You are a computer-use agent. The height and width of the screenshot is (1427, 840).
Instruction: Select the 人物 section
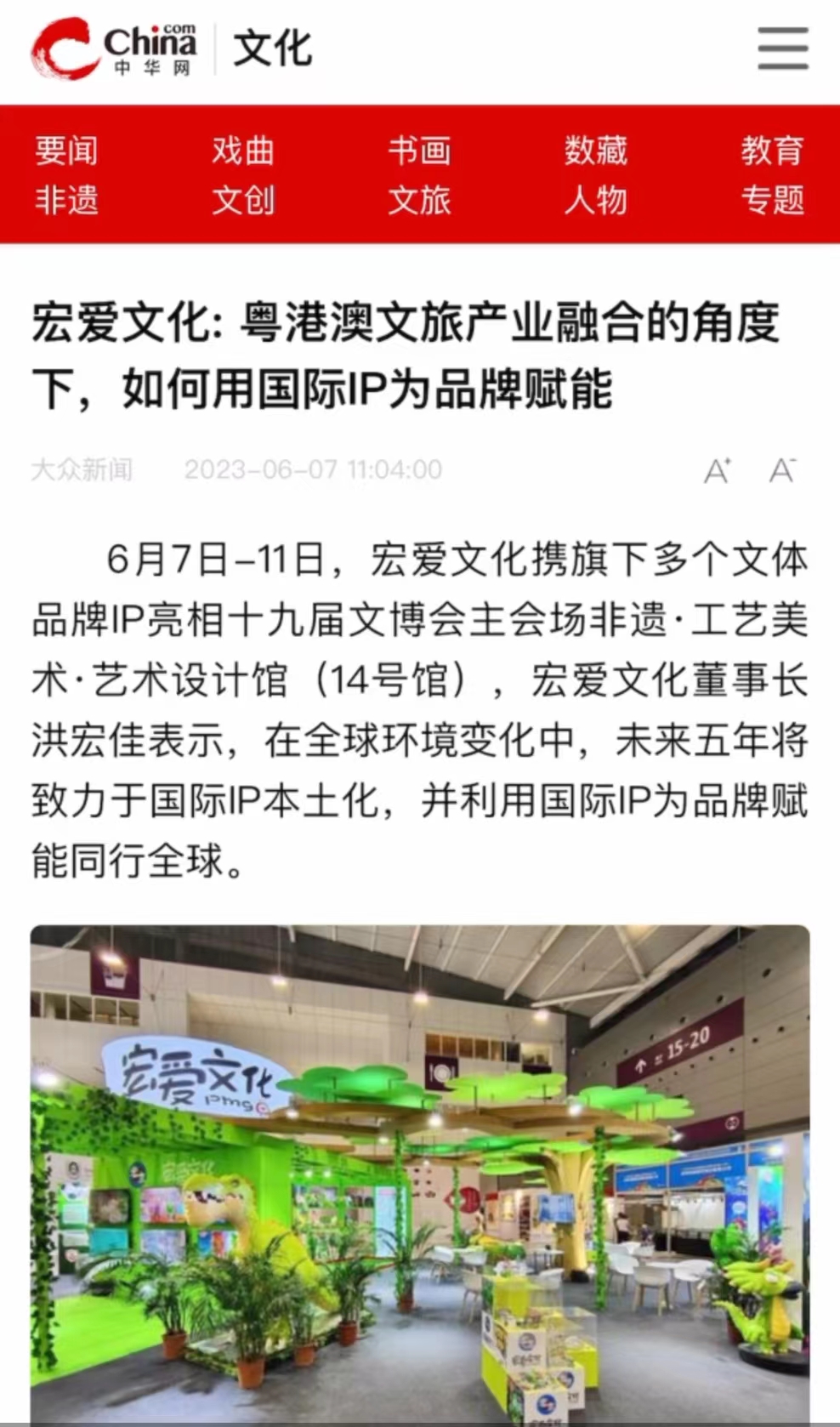click(595, 200)
